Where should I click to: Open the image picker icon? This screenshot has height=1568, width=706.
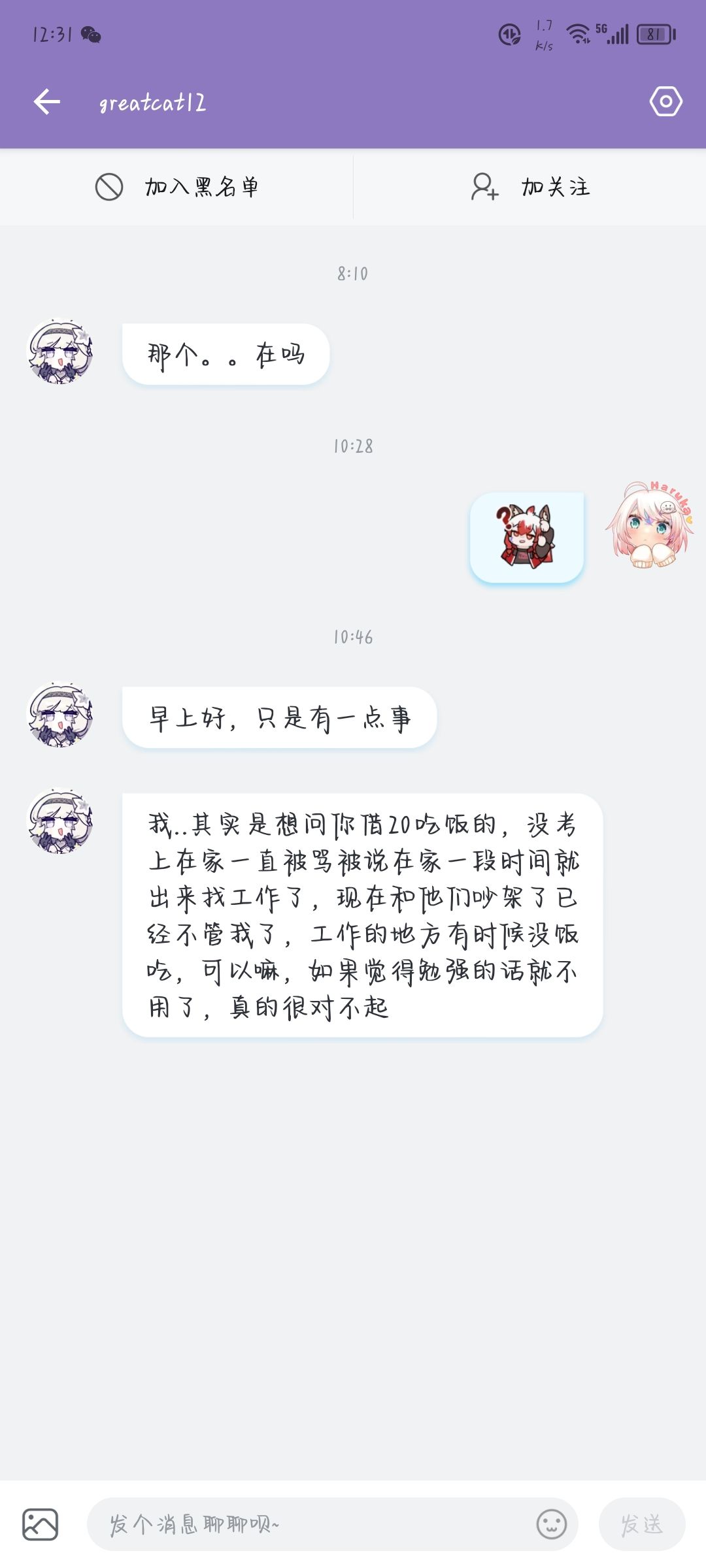click(x=41, y=1524)
